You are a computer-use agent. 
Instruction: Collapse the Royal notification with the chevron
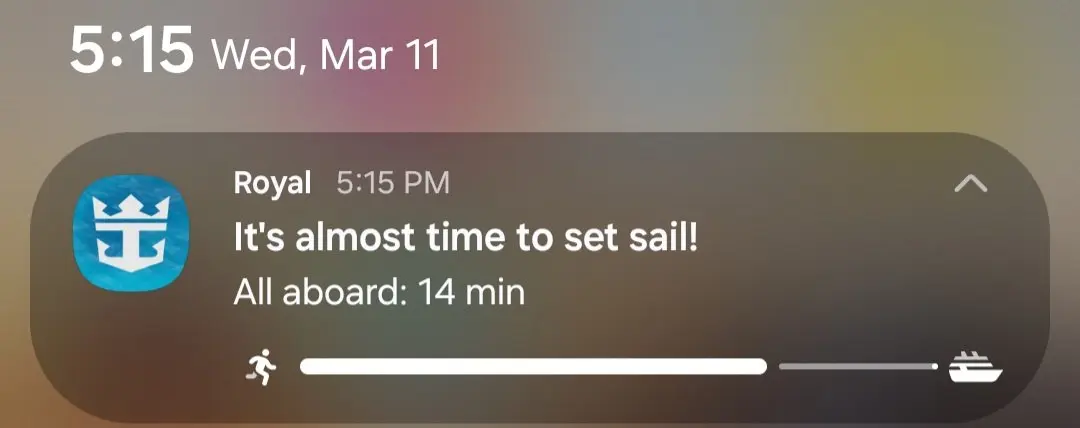[x=971, y=184]
